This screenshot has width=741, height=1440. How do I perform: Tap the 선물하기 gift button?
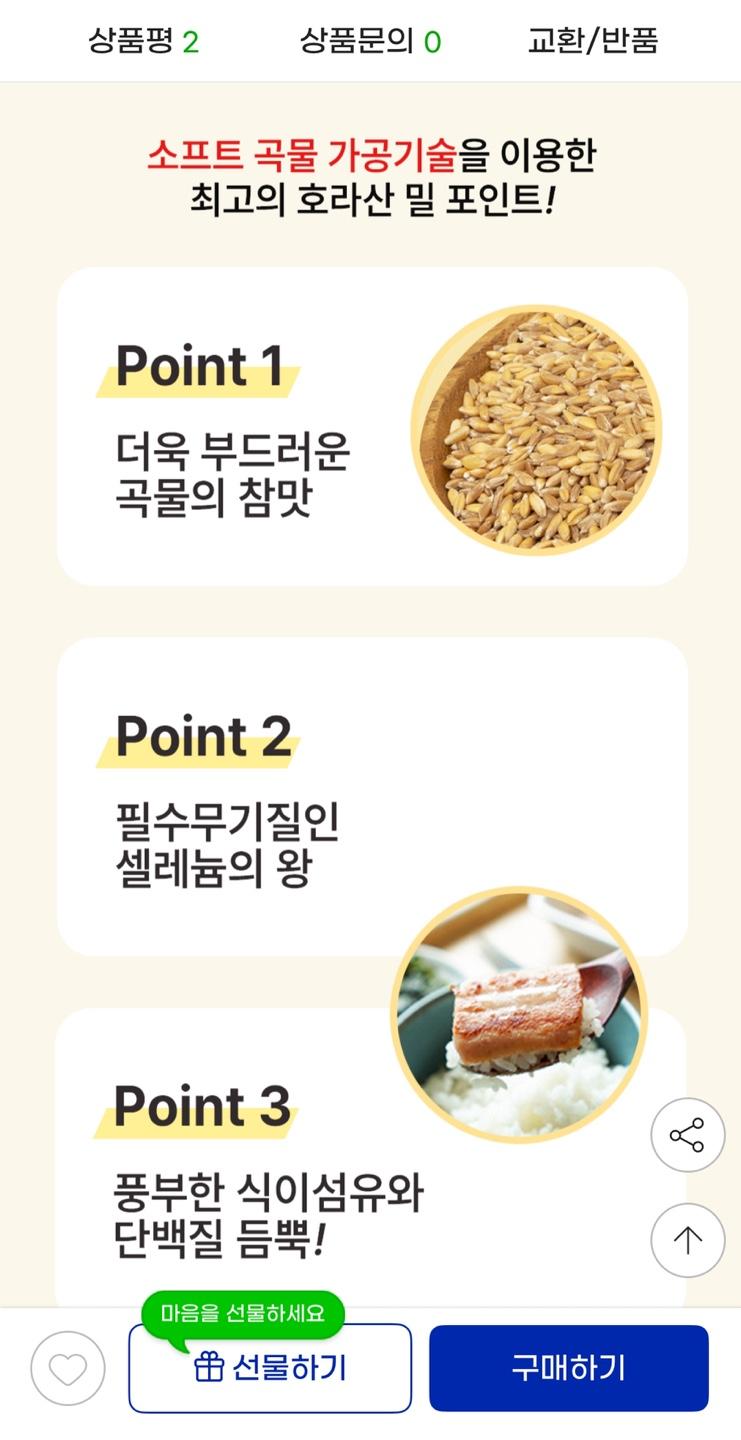pyautogui.click(x=270, y=1368)
